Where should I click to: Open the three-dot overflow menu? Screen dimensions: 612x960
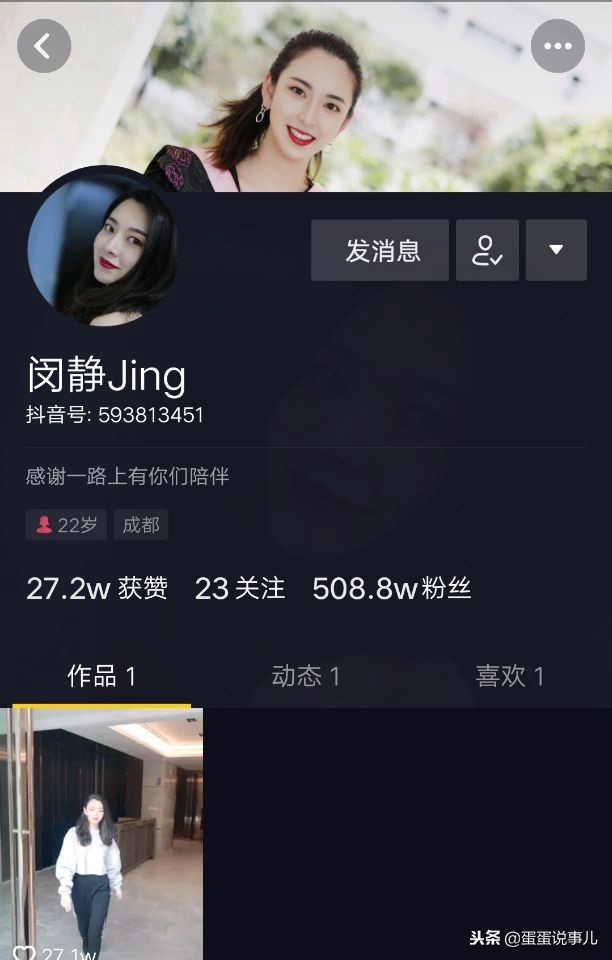(557, 46)
